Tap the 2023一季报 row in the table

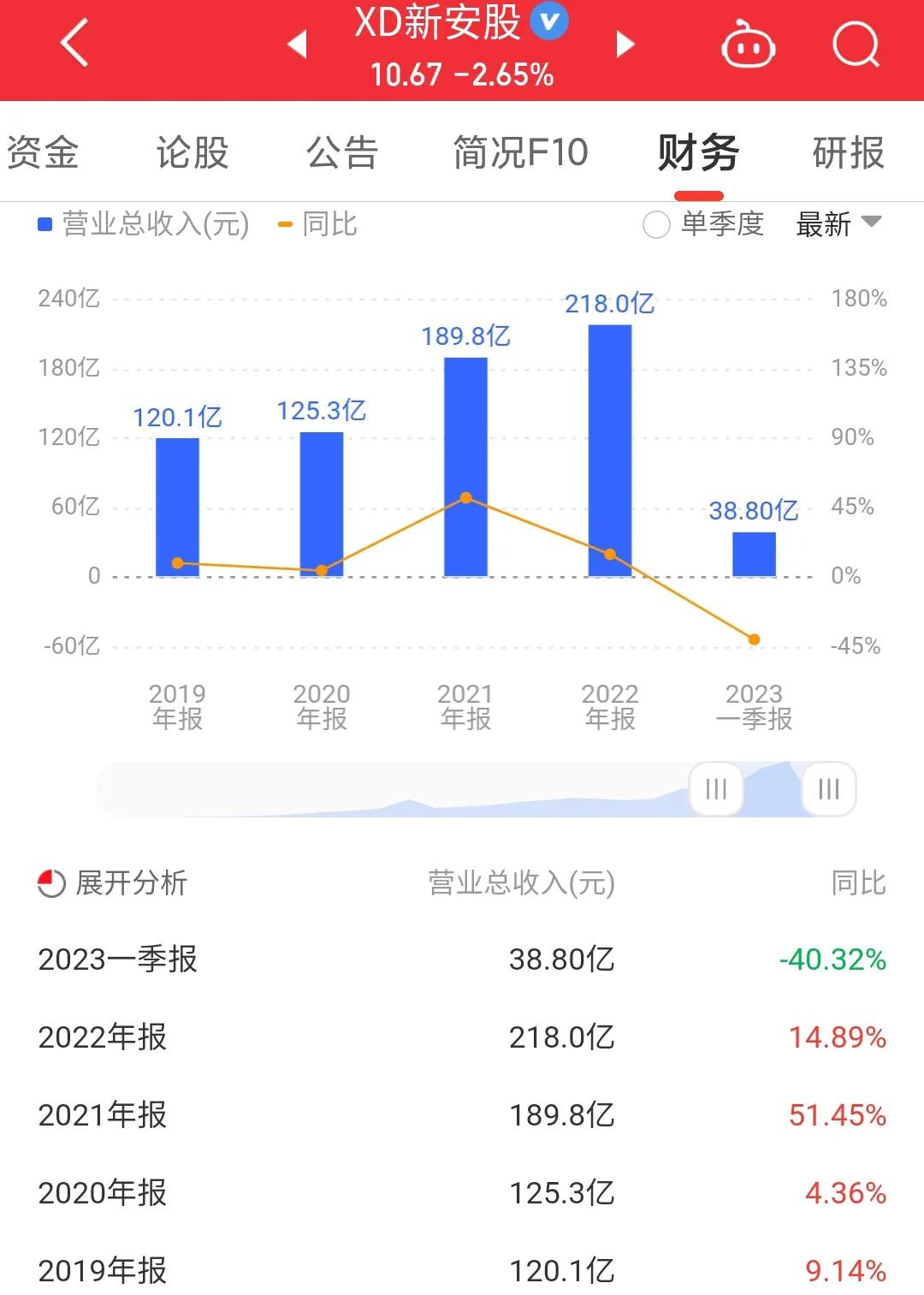(462, 959)
